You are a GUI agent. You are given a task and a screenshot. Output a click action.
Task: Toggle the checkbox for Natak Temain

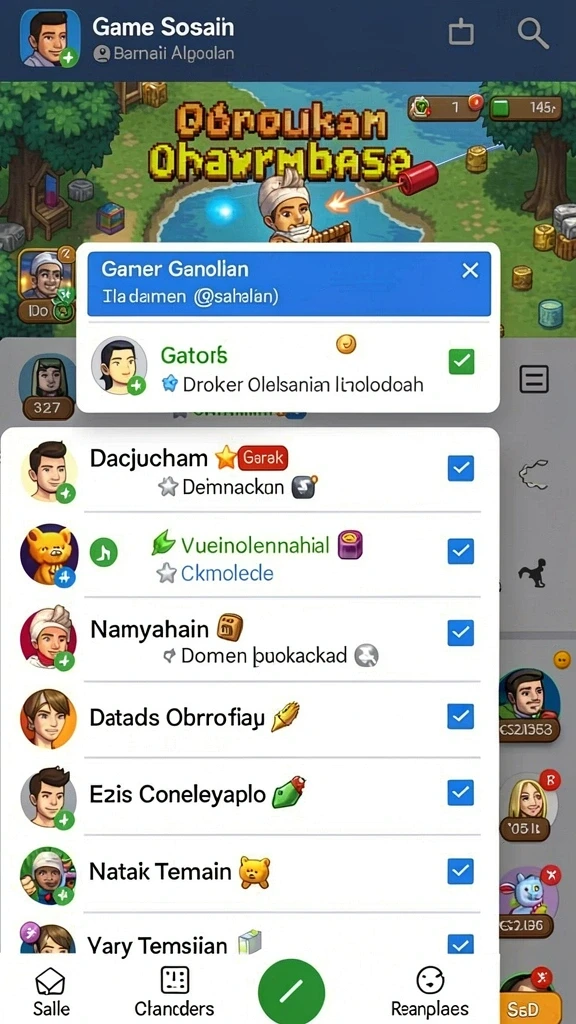coord(461,871)
